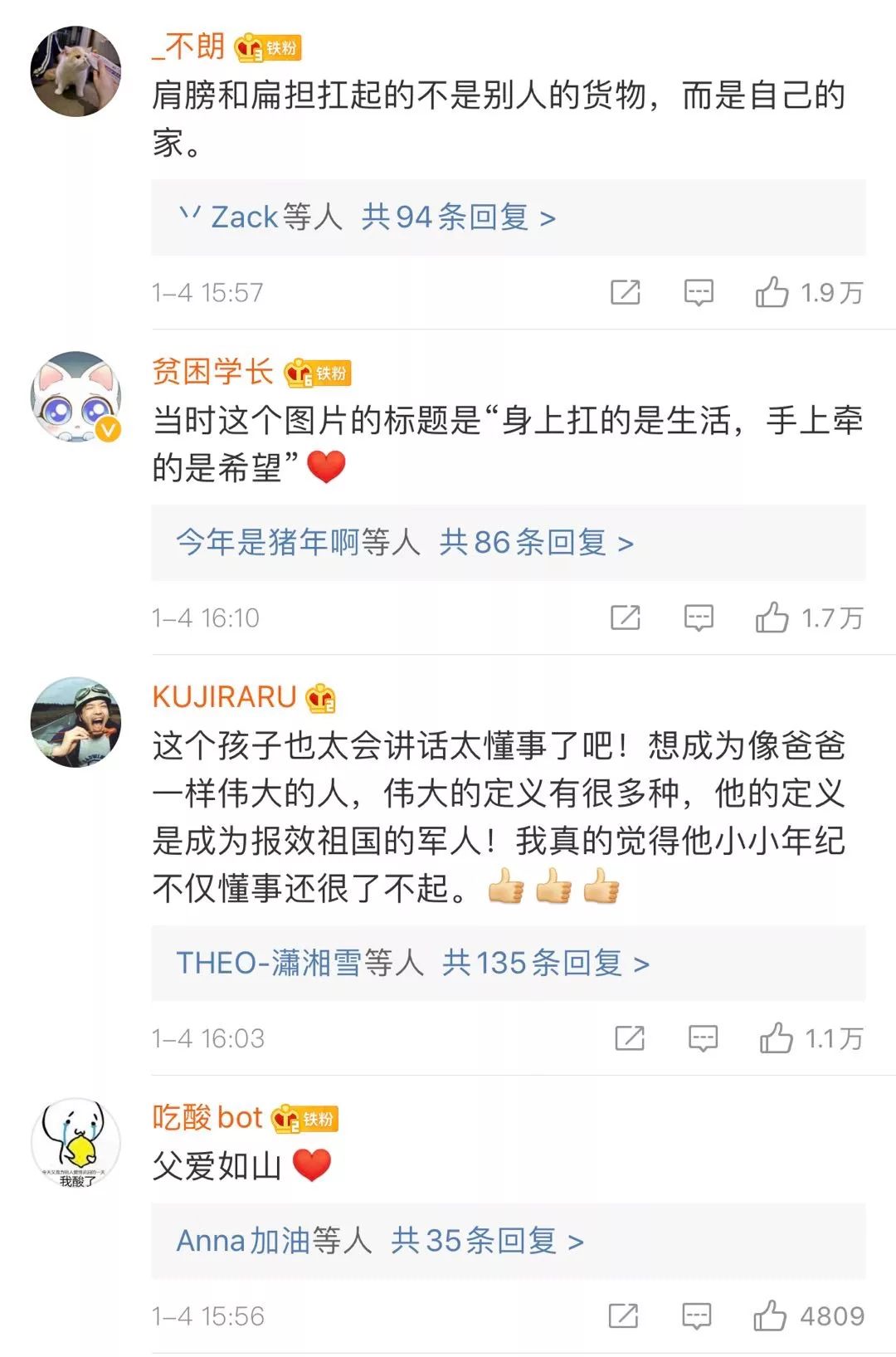This screenshot has width=896, height=1357.
Task: Reply to 吃酸bot's comment
Action: [696, 1316]
